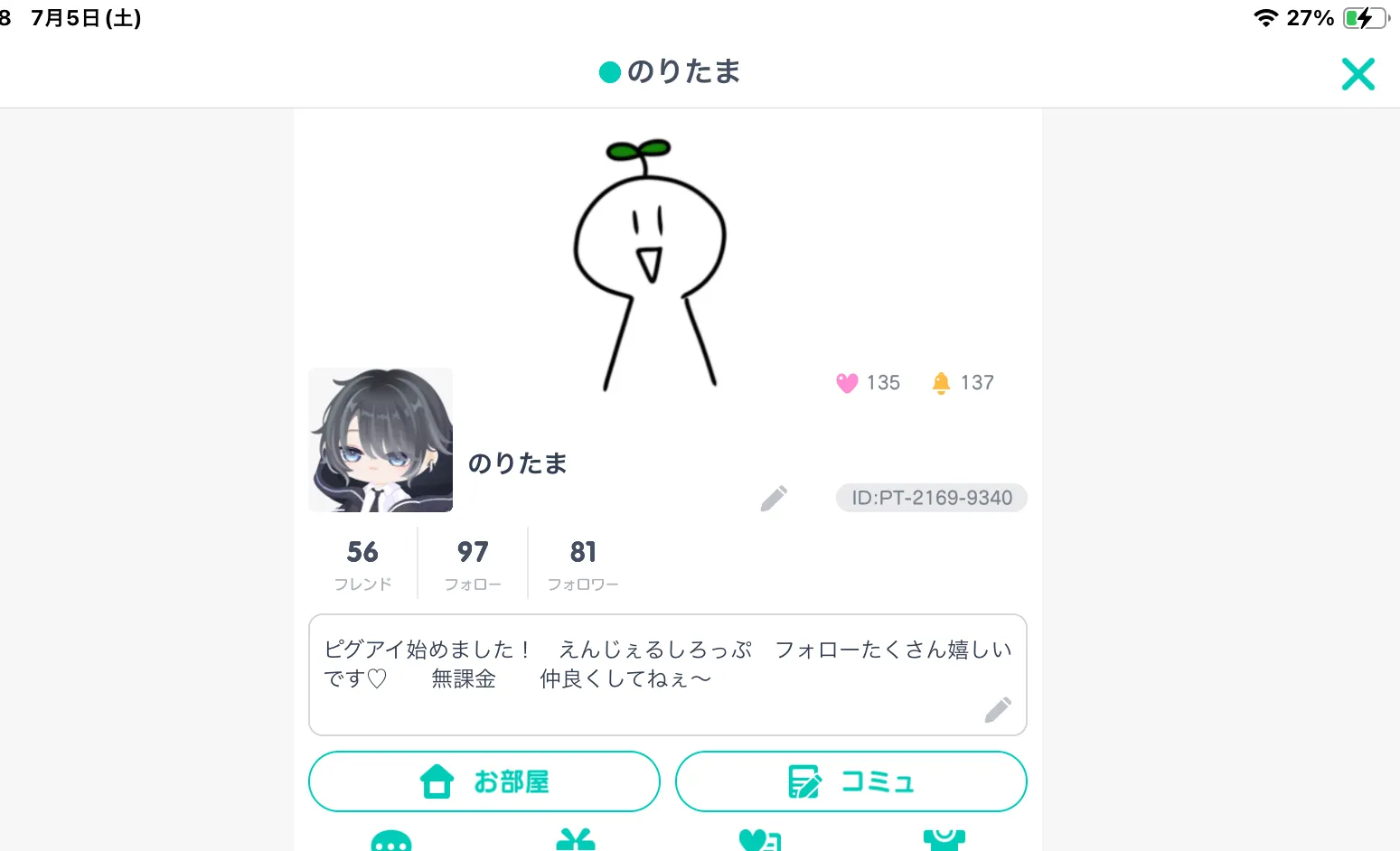The width and height of the screenshot is (1400, 851).
Task: Close the のりたま profile screen
Action: click(1358, 74)
